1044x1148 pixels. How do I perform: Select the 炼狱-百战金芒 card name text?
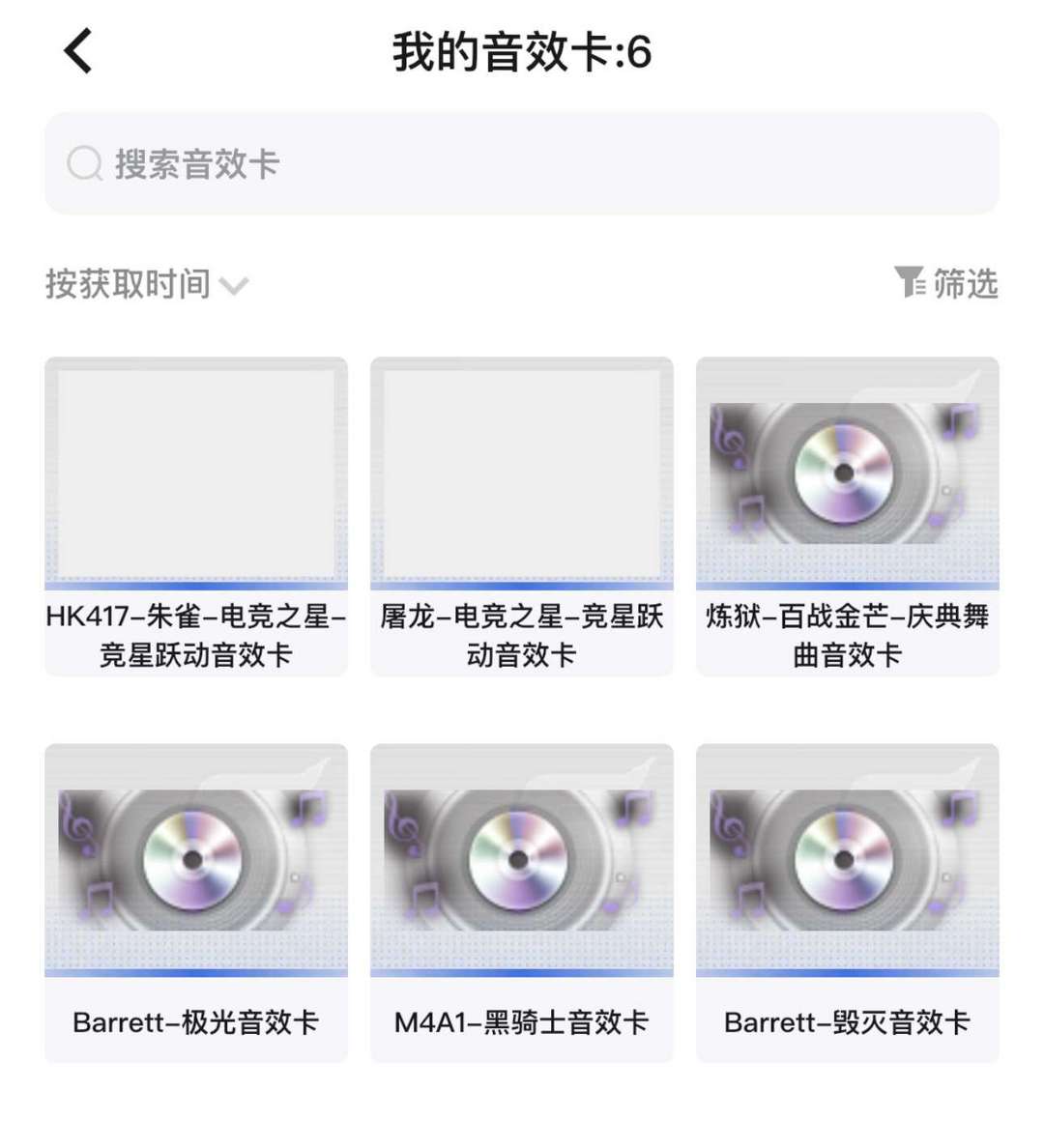click(x=847, y=636)
